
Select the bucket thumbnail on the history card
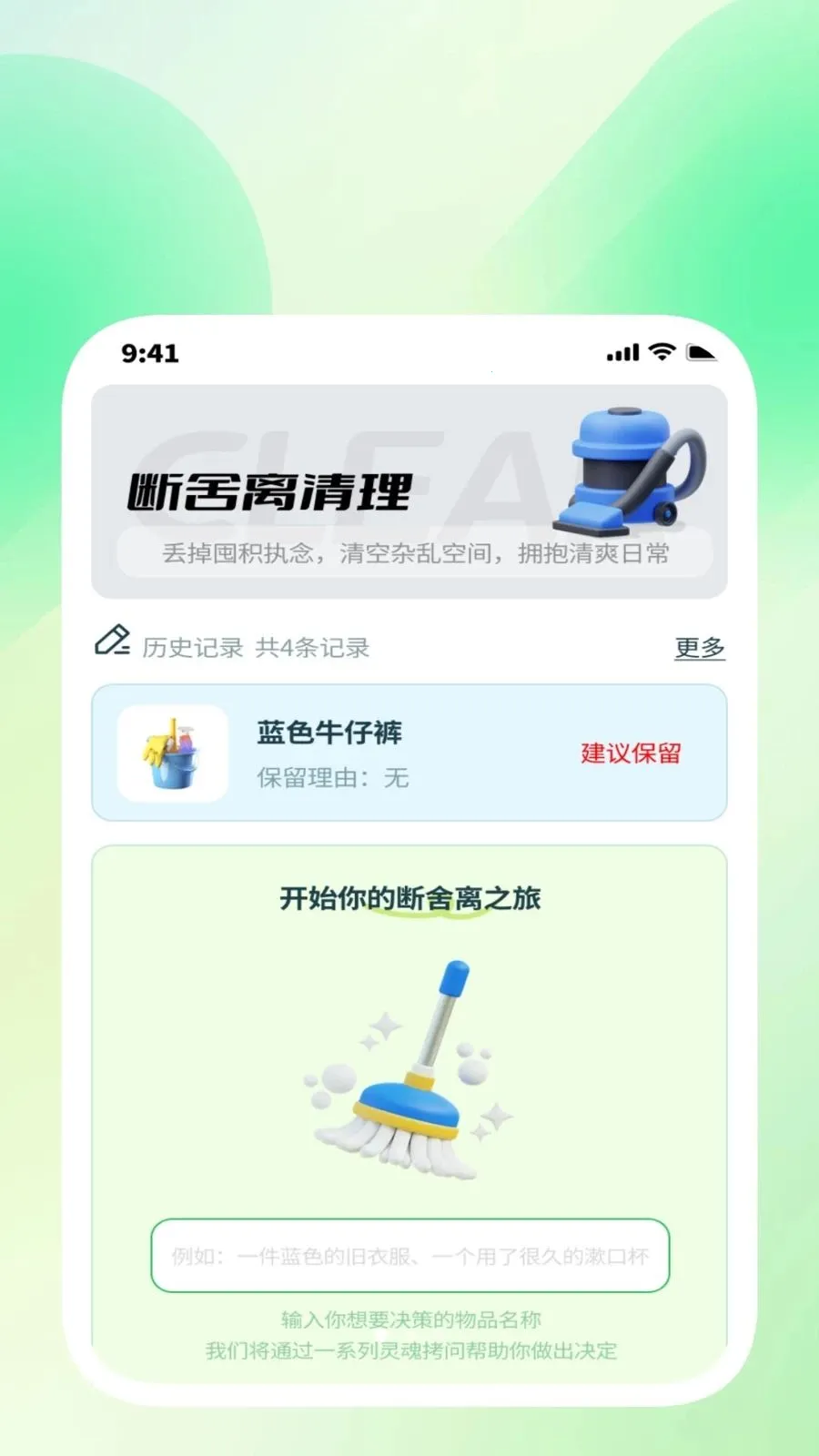pos(170,753)
